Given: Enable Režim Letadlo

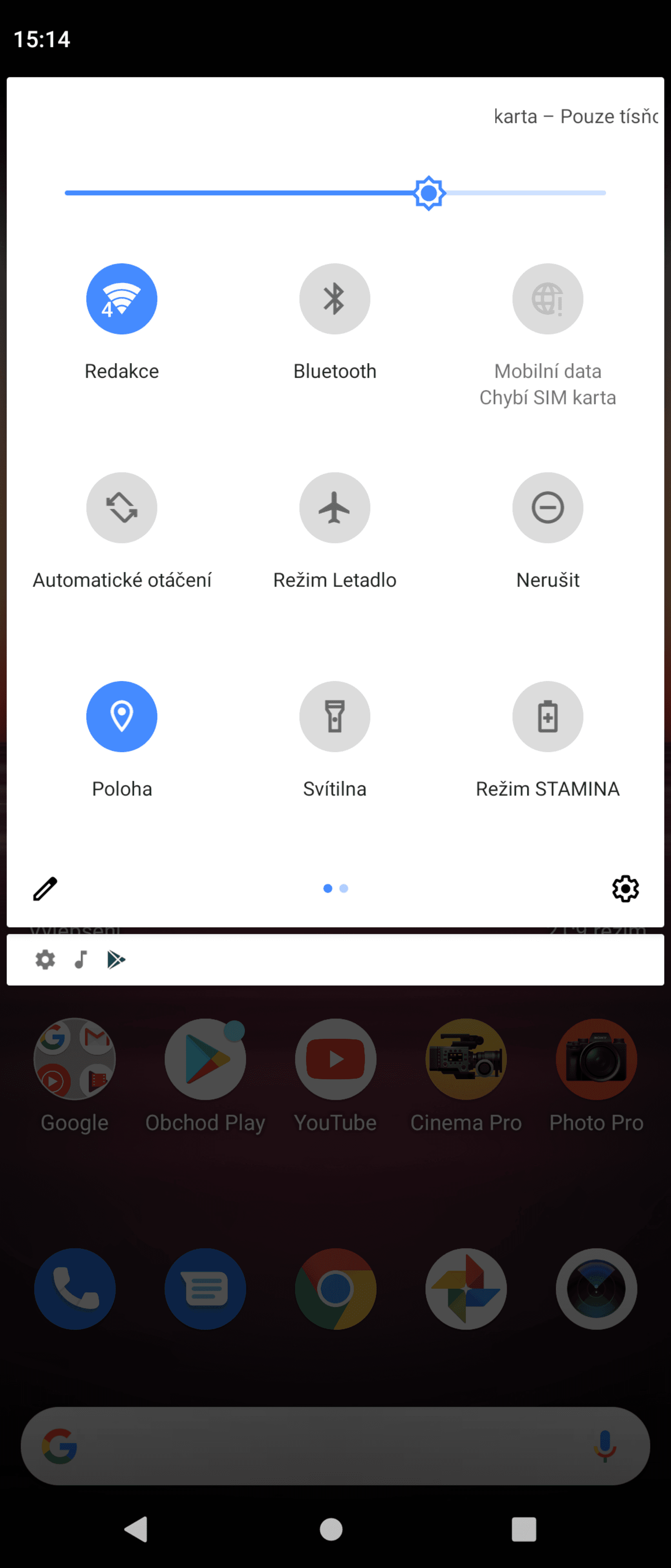Looking at the screenshot, I should [335, 508].
